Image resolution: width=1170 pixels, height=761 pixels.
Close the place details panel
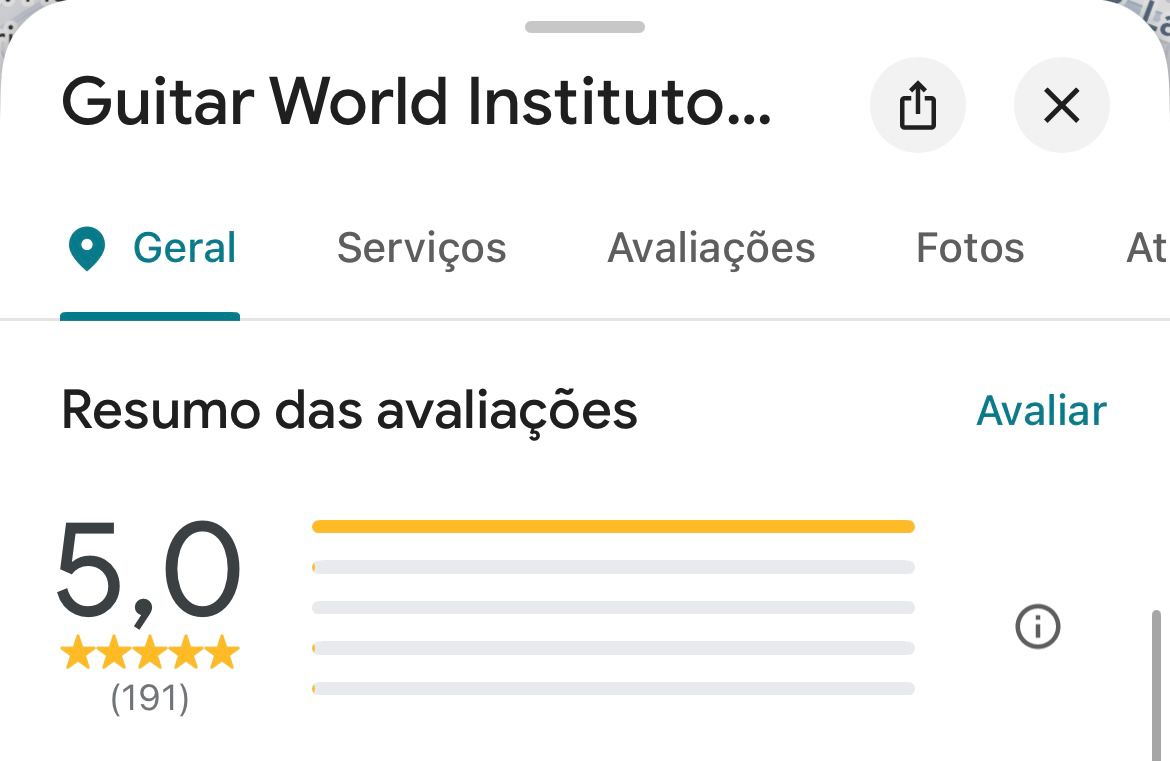(1061, 105)
